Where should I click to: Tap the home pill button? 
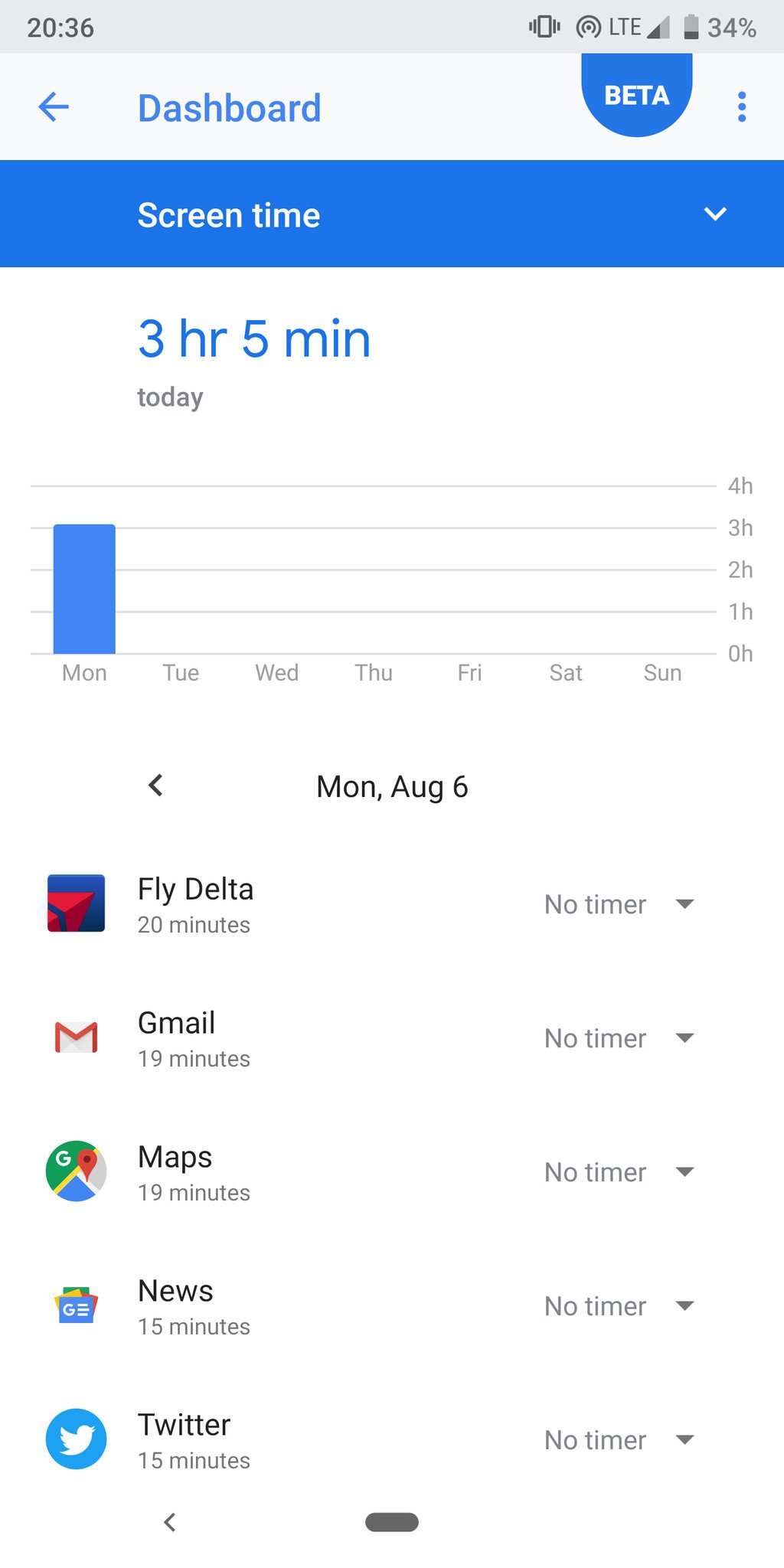coord(392,1522)
